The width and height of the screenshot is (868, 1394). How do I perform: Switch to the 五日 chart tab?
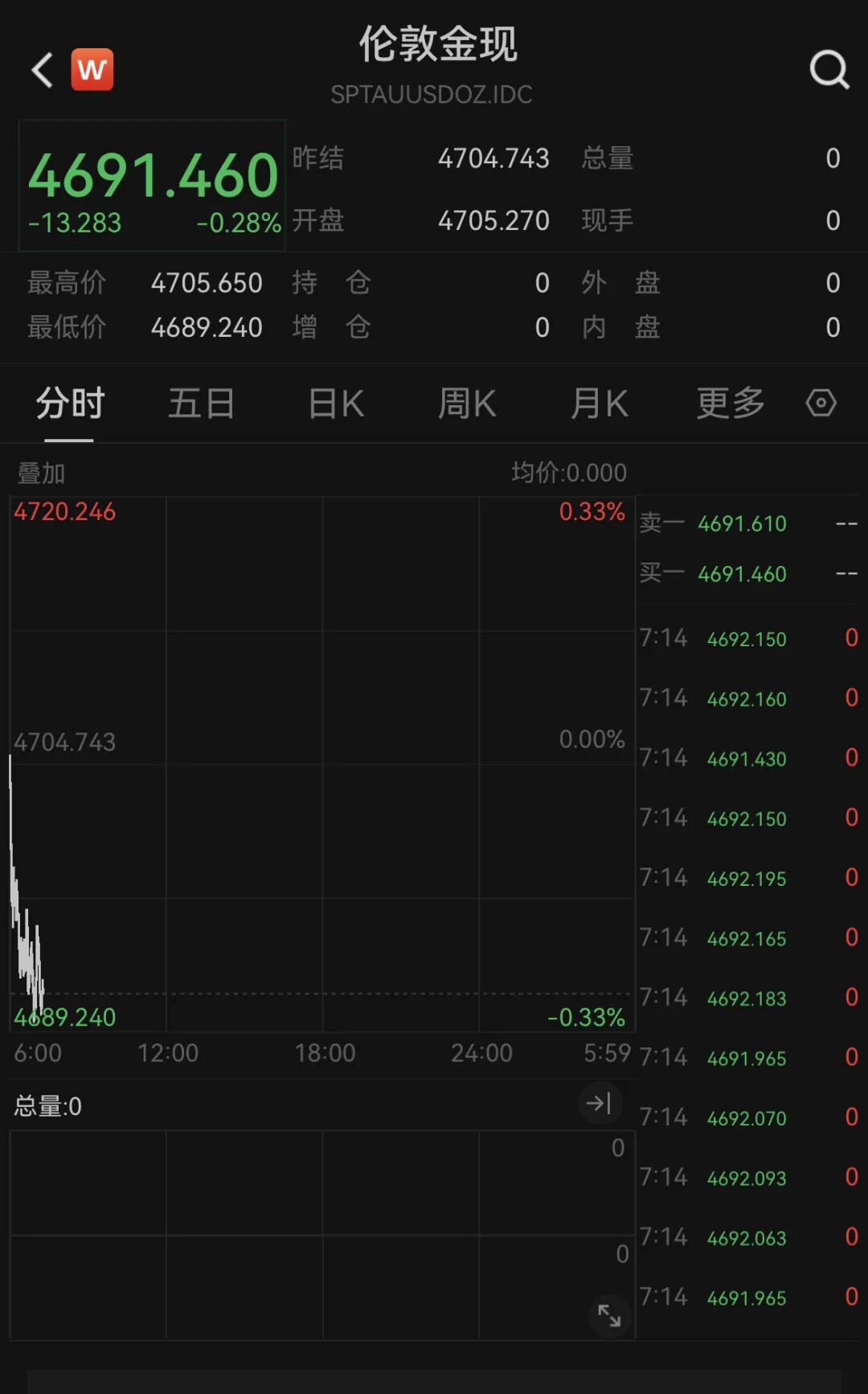(x=201, y=404)
